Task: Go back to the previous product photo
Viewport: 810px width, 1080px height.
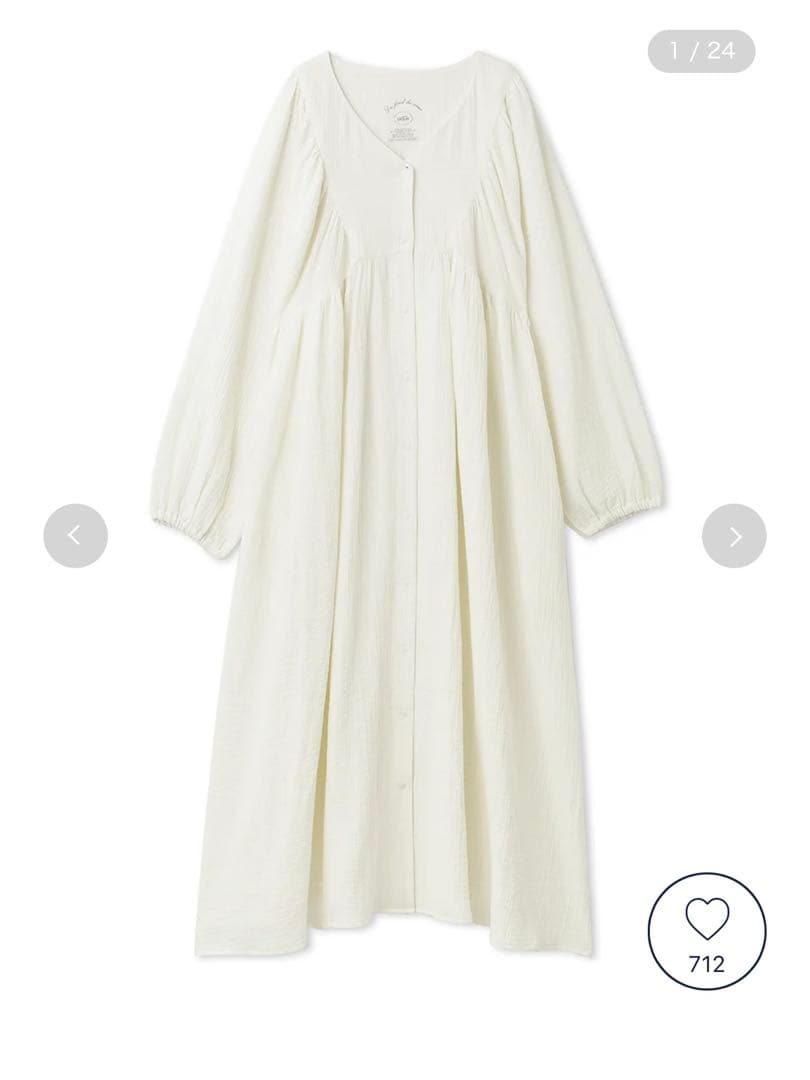Action: 75,536
